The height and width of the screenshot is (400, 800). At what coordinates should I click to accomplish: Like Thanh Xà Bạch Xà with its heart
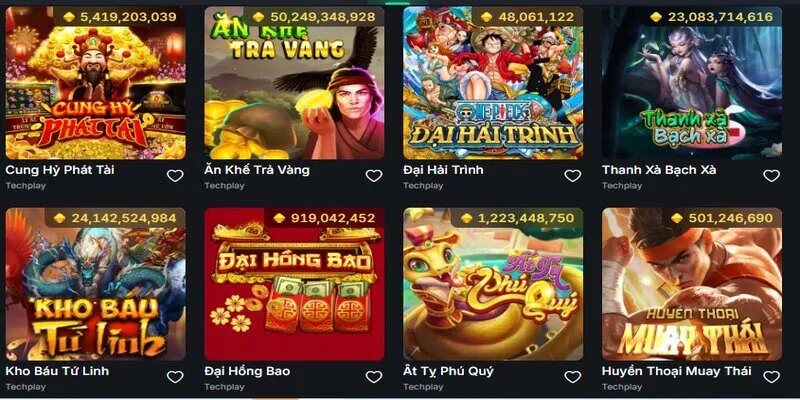point(772,176)
